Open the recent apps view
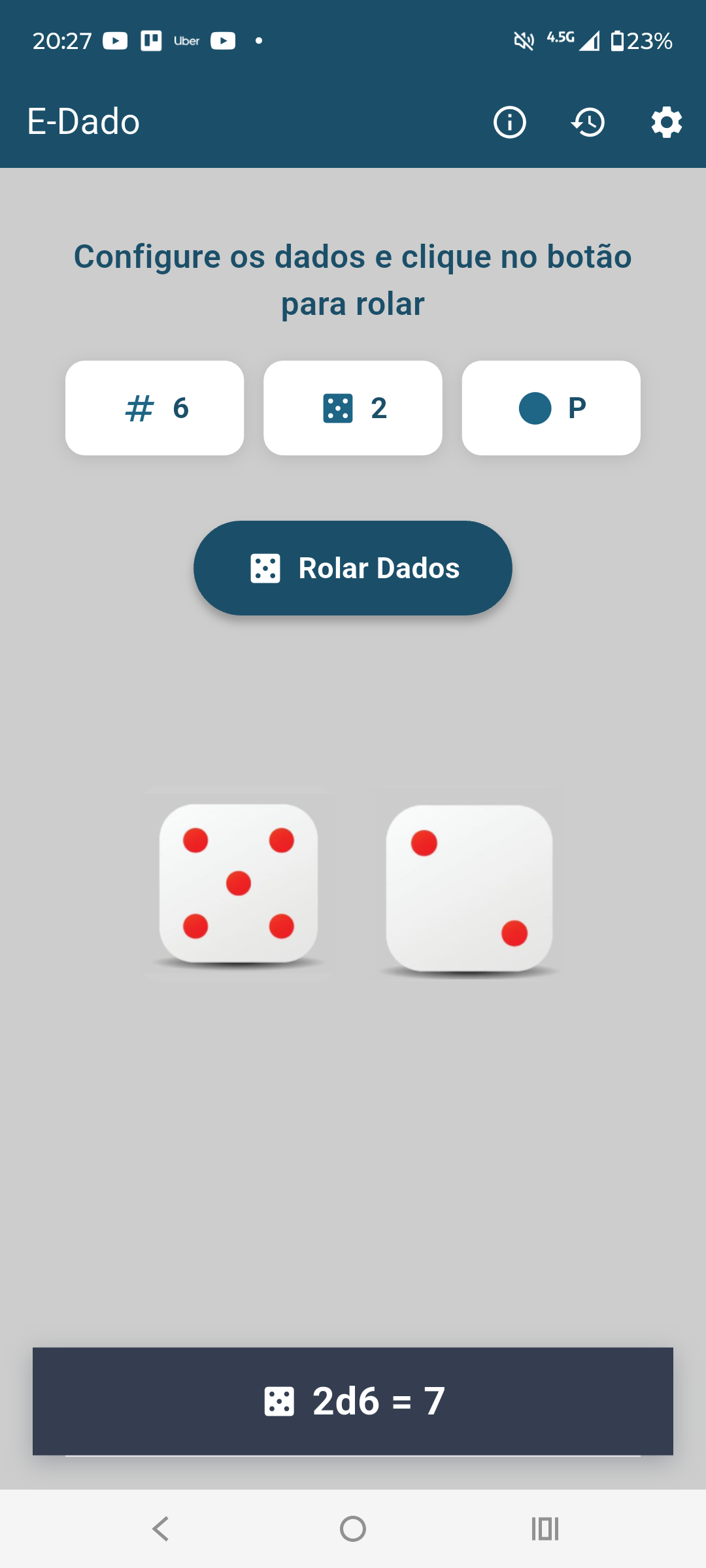 pos(545,1529)
